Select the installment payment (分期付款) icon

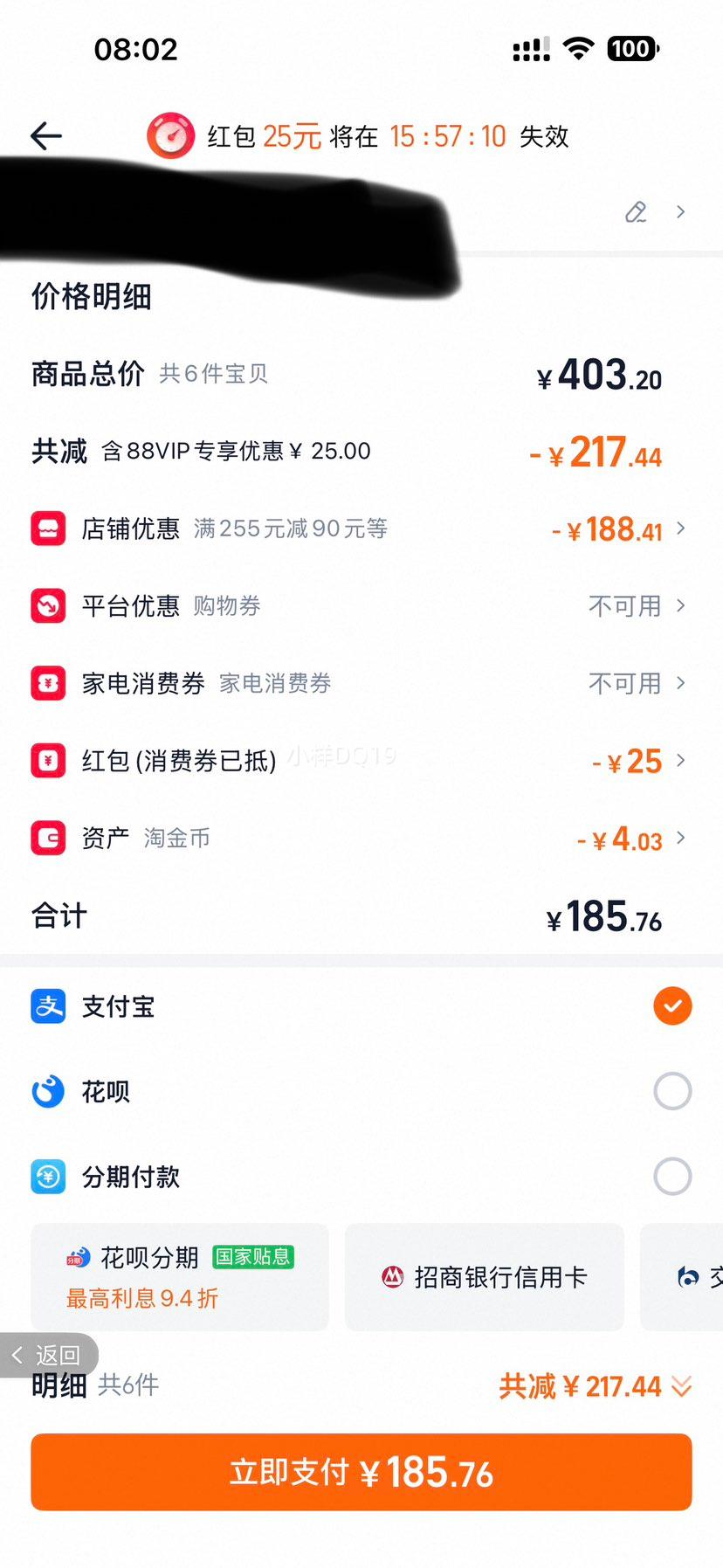click(x=48, y=1177)
